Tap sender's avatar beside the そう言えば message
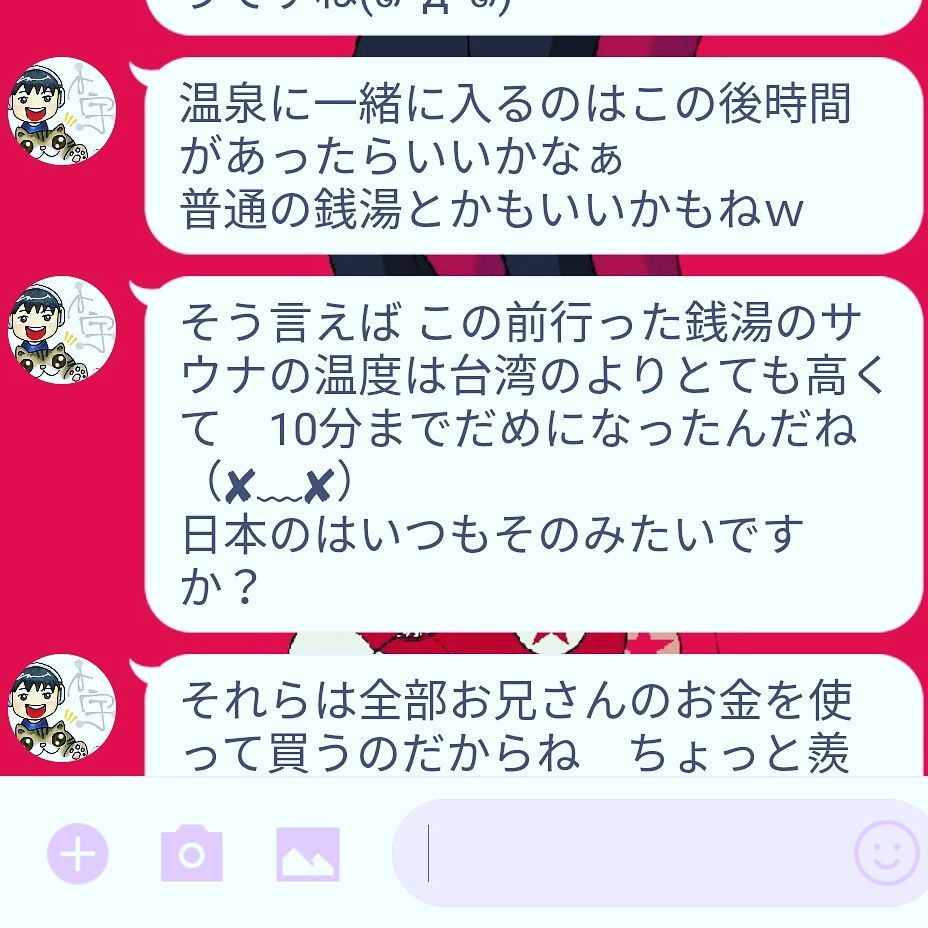Image resolution: width=928 pixels, height=928 pixels. point(62,330)
